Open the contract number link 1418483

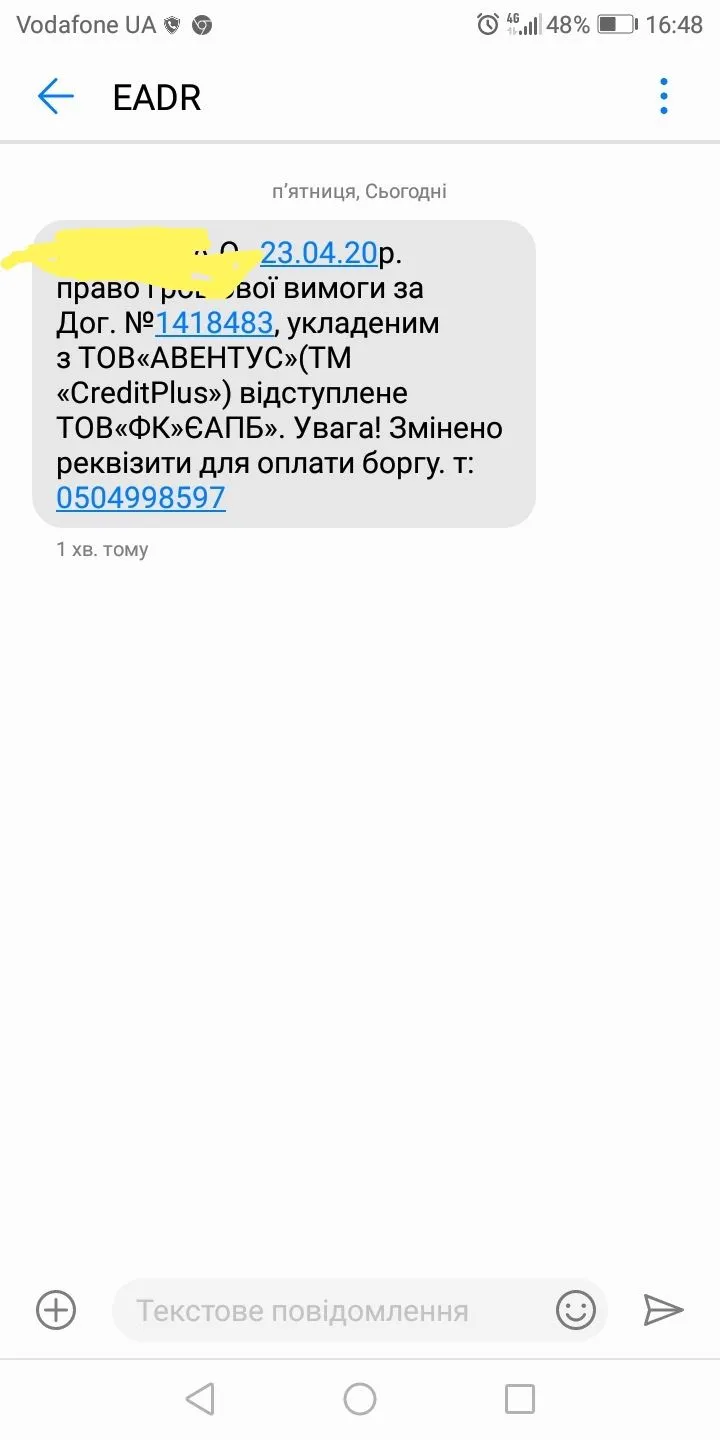click(214, 323)
